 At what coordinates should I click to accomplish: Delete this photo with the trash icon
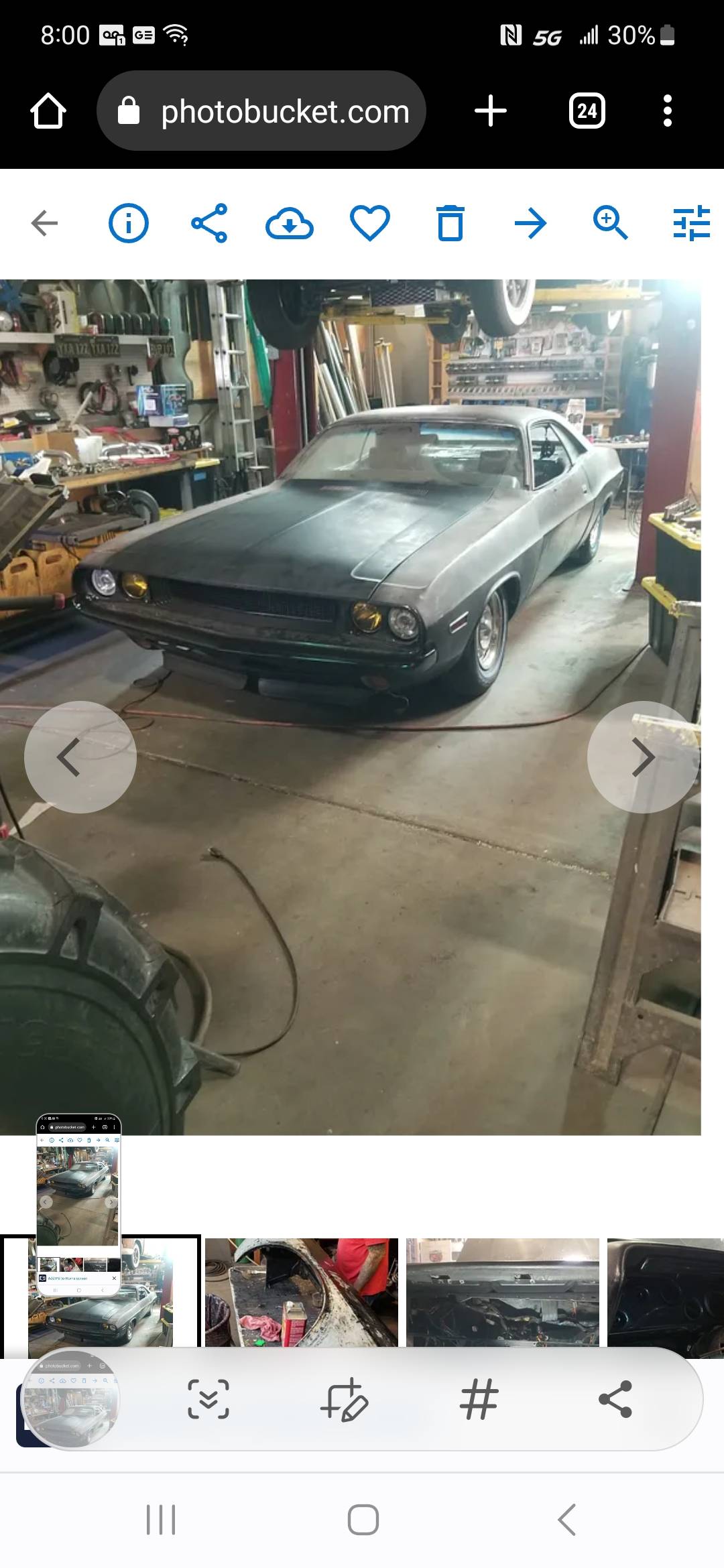450,223
